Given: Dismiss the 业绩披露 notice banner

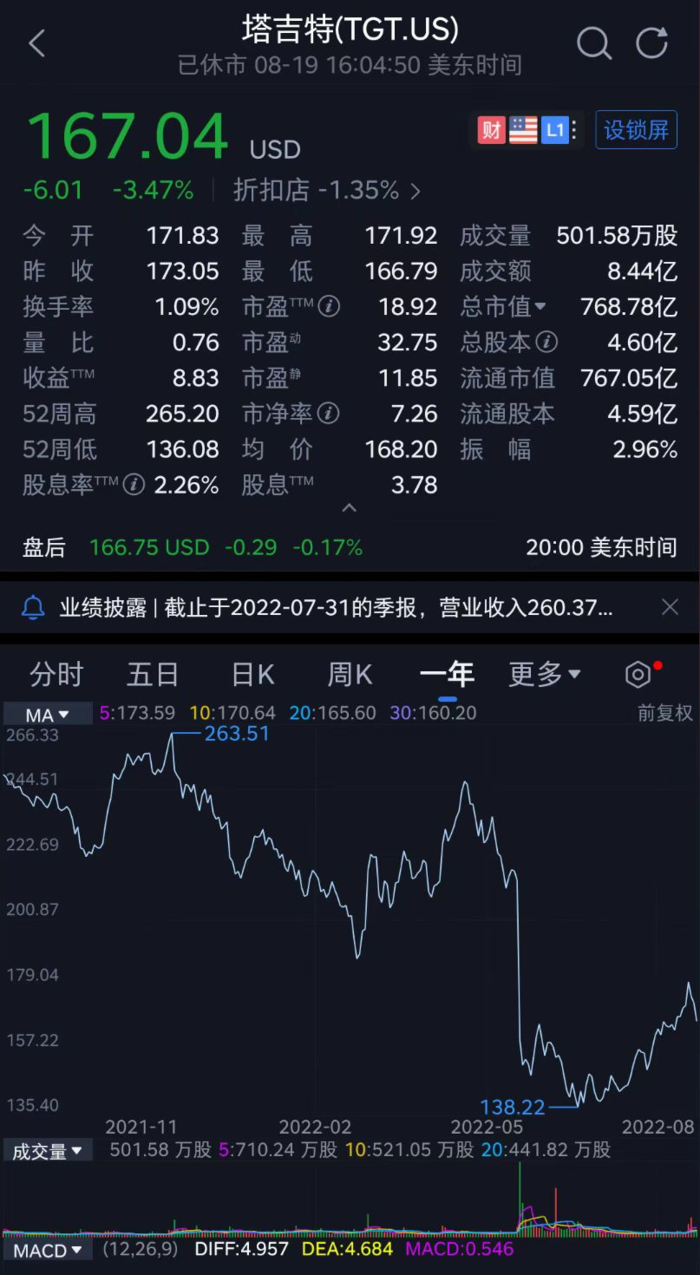Looking at the screenshot, I should [670, 607].
